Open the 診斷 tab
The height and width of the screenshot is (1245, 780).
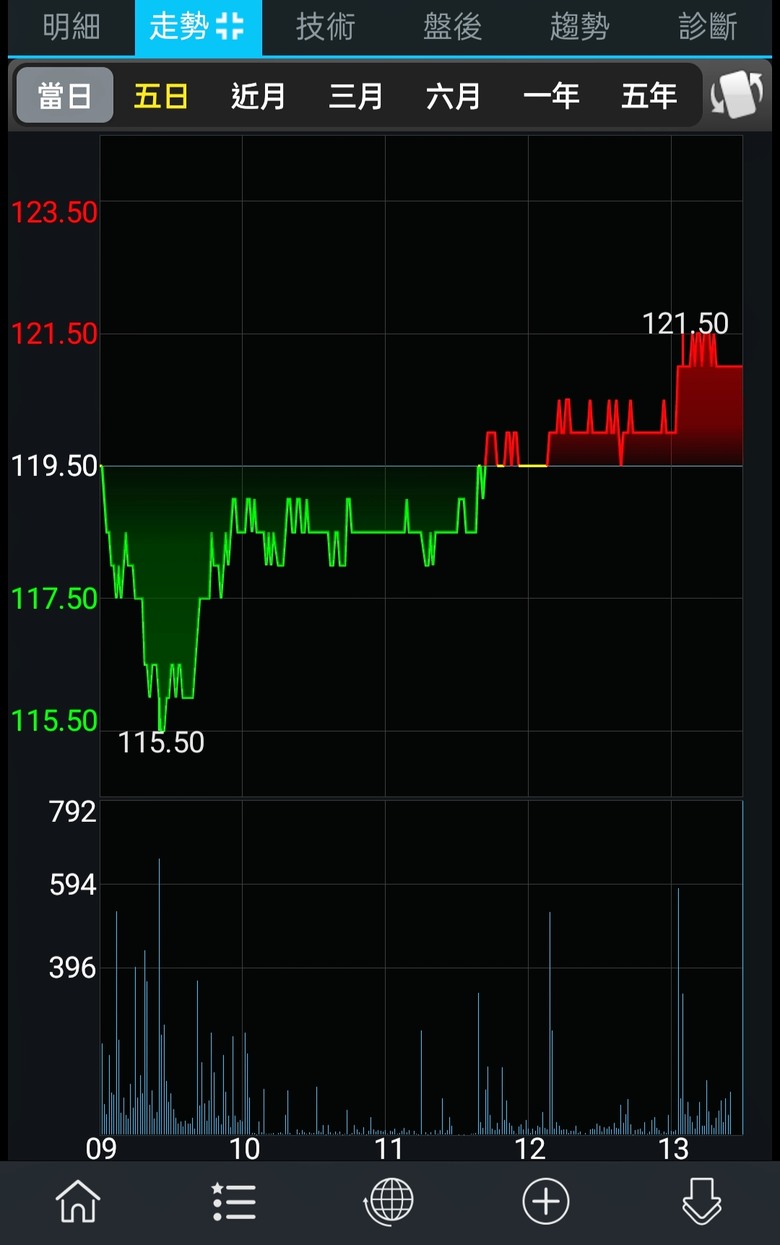[x=707, y=27]
